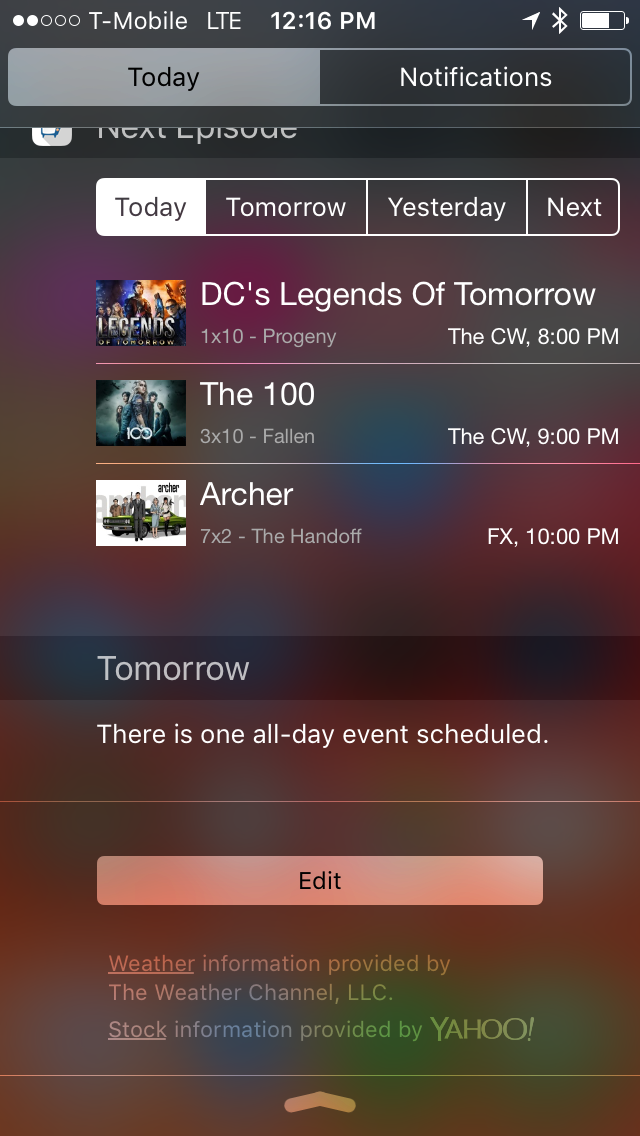Open the Archer episode The Handoff
The height and width of the screenshot is (1136, 640).
357,513
